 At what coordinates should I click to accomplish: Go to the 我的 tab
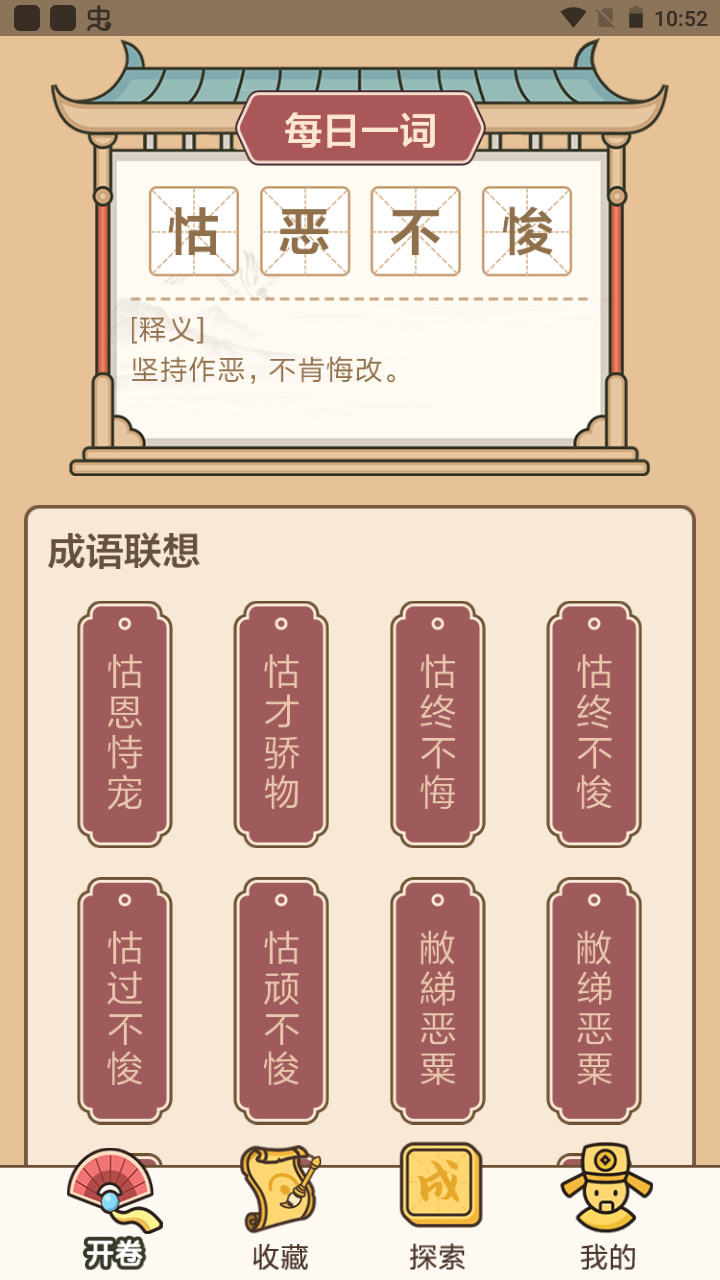tap(607, 1210)
